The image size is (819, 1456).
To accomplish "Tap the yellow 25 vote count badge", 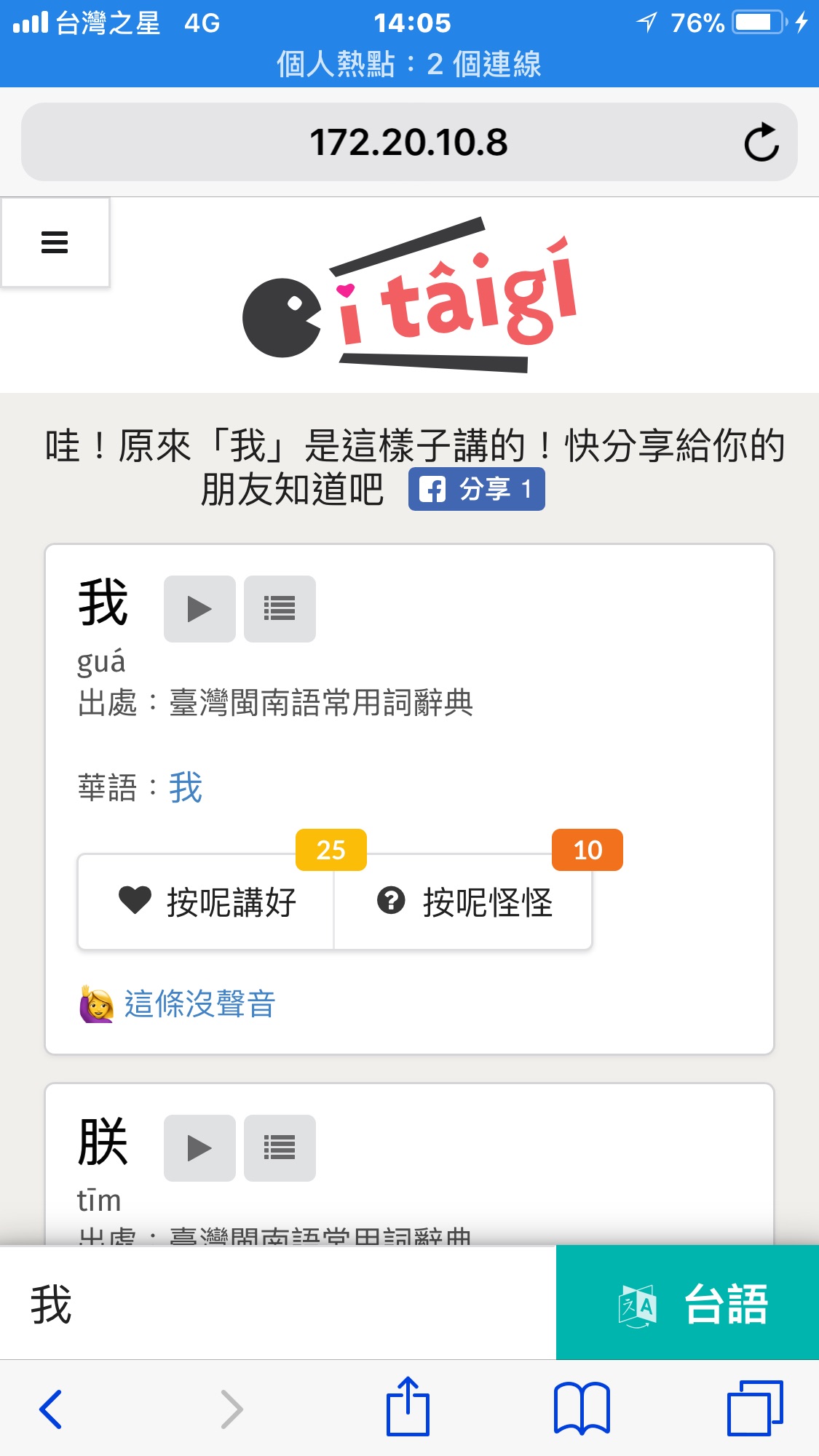I will click(330, 850).
